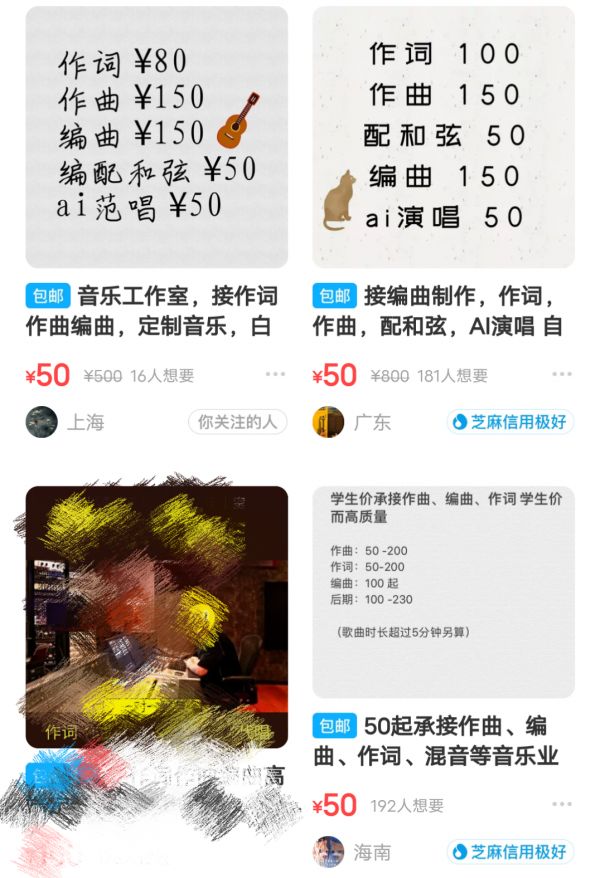Screen dimensions: 600x878
Task: View the Hainan seller's avatar profile
Action: coord(328,852)
